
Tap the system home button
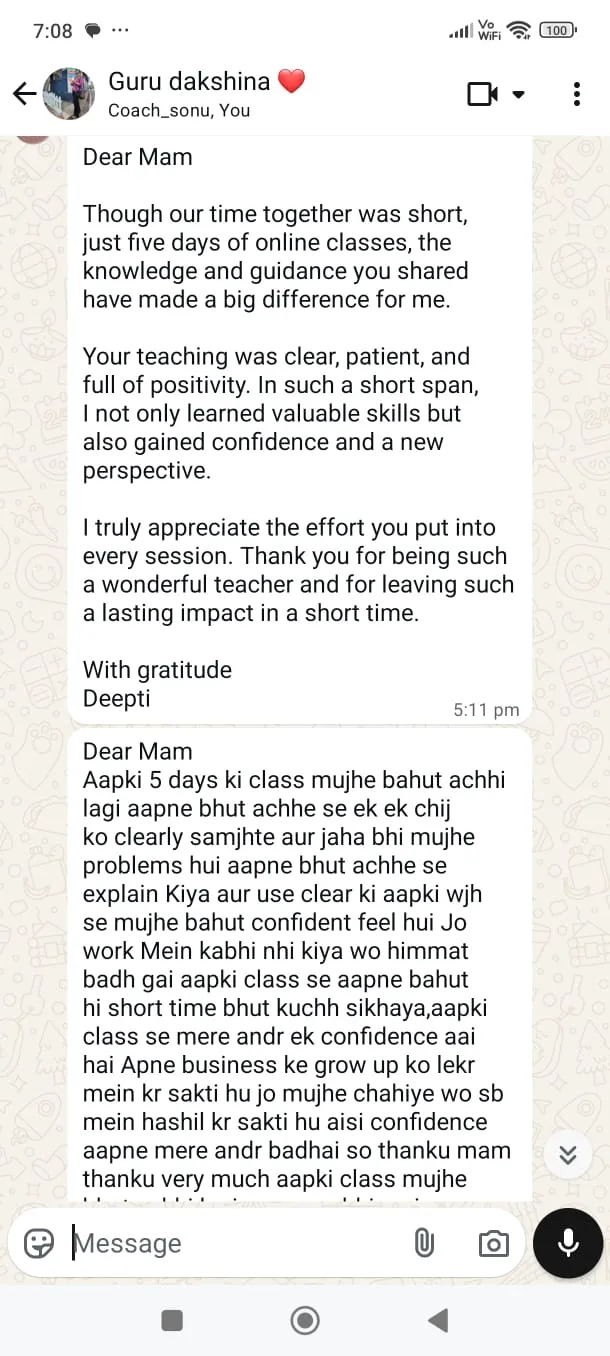coord(305,1321)
